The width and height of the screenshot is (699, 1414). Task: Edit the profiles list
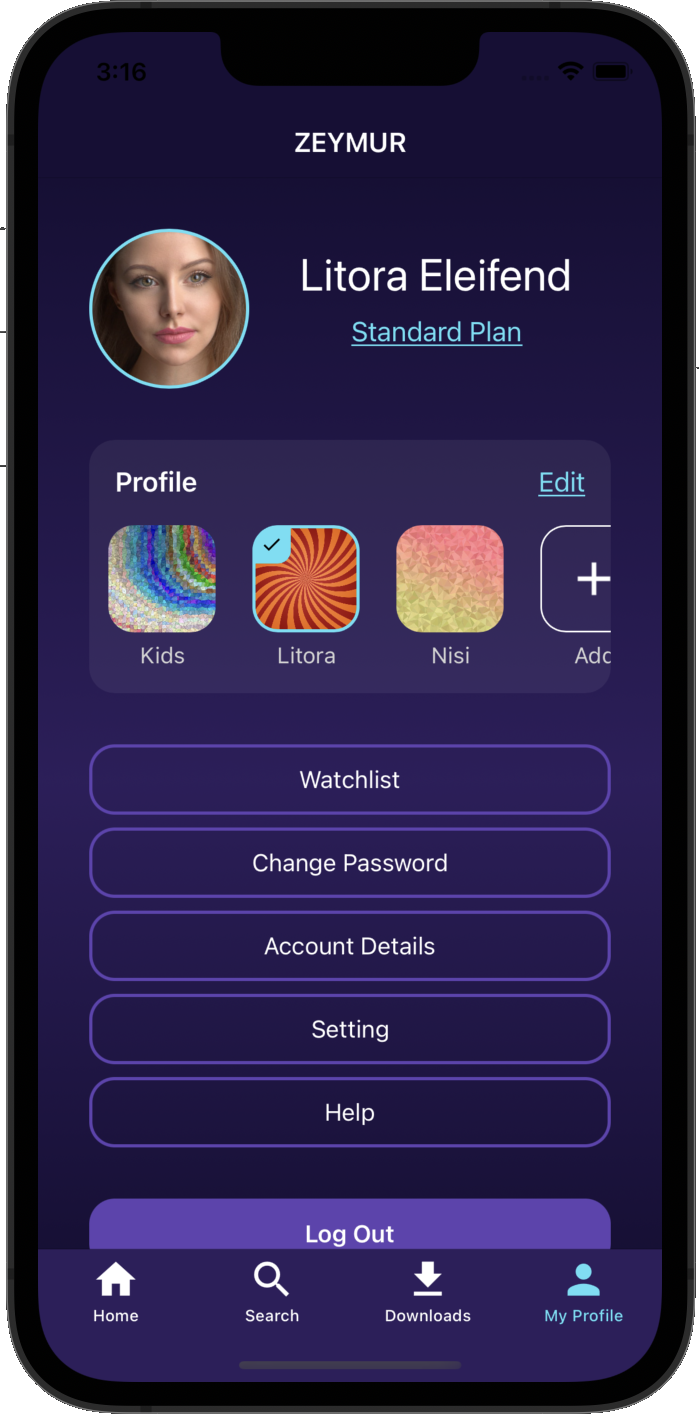[x=561, y=482]
